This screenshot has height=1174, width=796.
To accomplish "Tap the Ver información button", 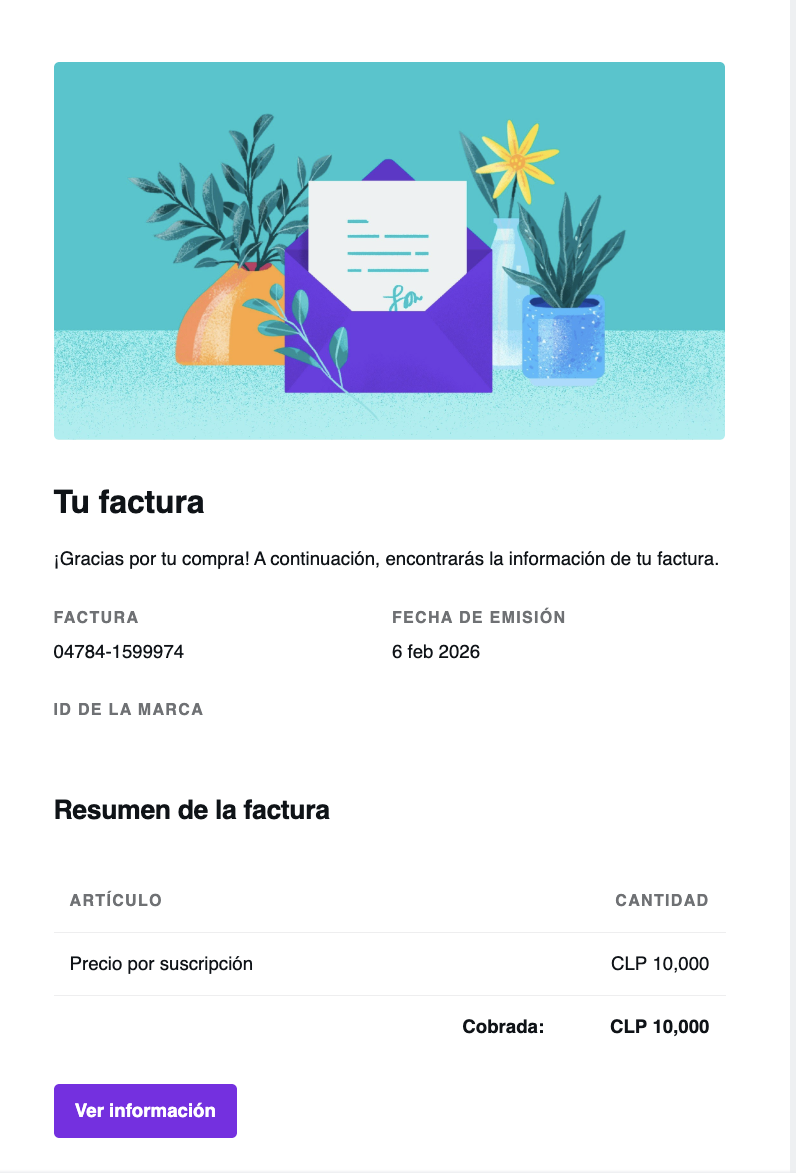I will tap(145, 1110).
